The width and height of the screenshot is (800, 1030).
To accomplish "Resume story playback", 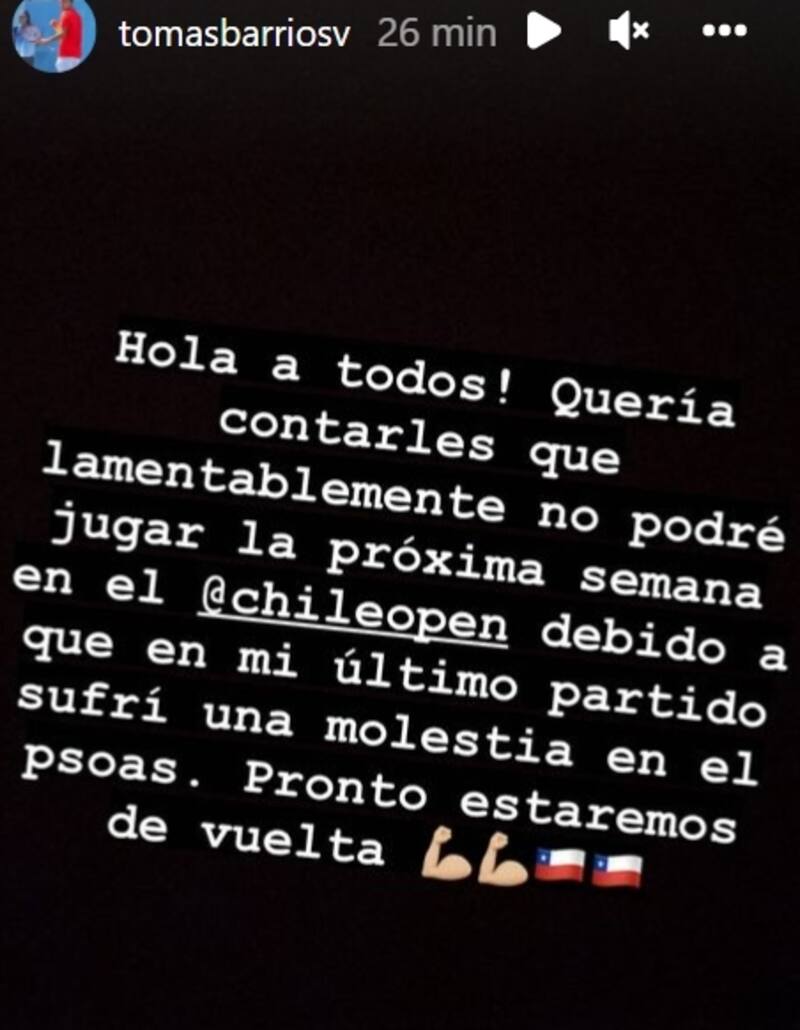I will point(544,32).
